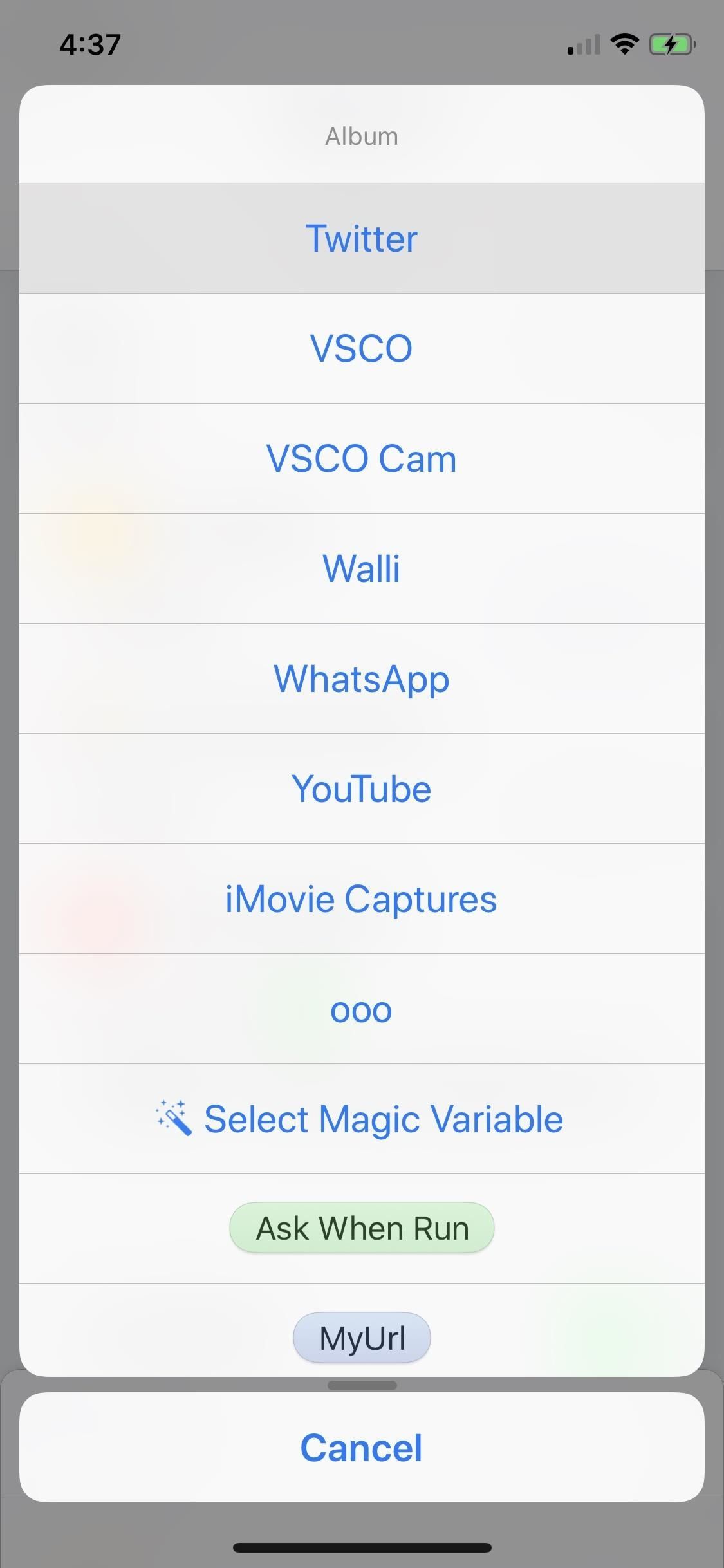
Task: Choose the WhatsApp album
Action: 362,678
